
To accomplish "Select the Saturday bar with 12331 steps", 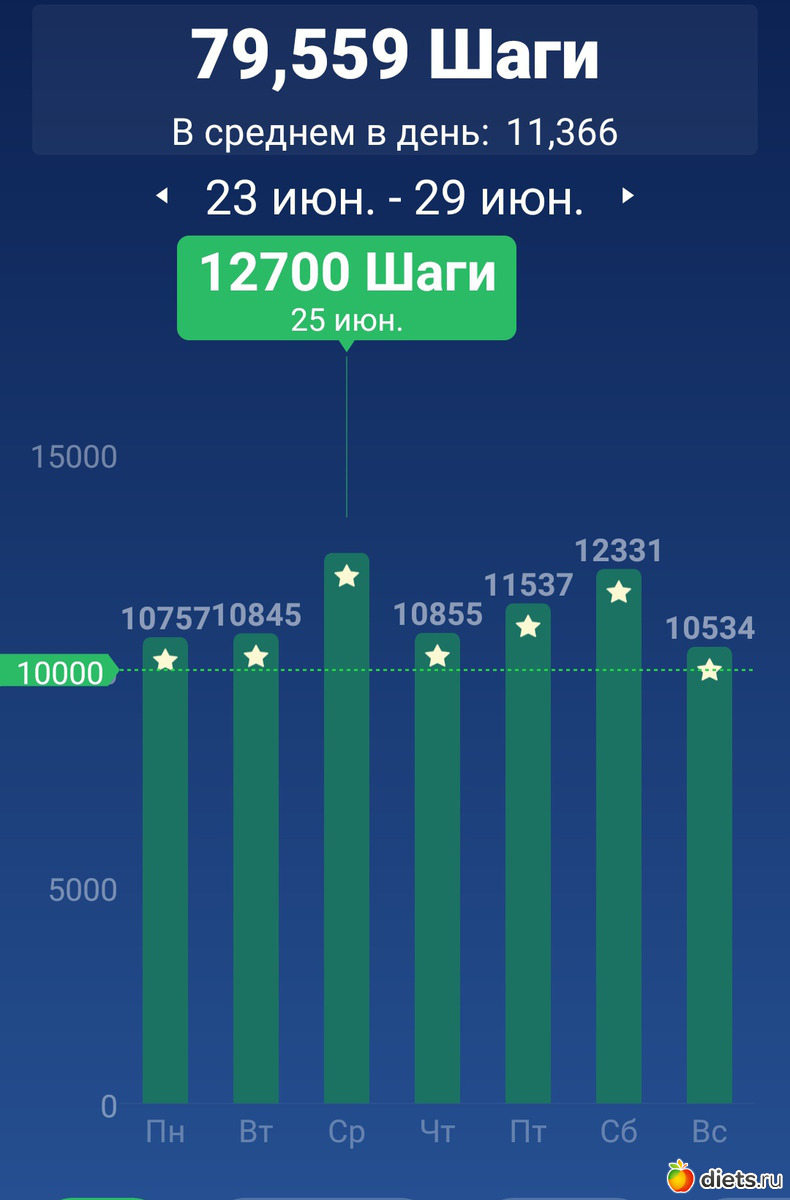I will point(619,840).
